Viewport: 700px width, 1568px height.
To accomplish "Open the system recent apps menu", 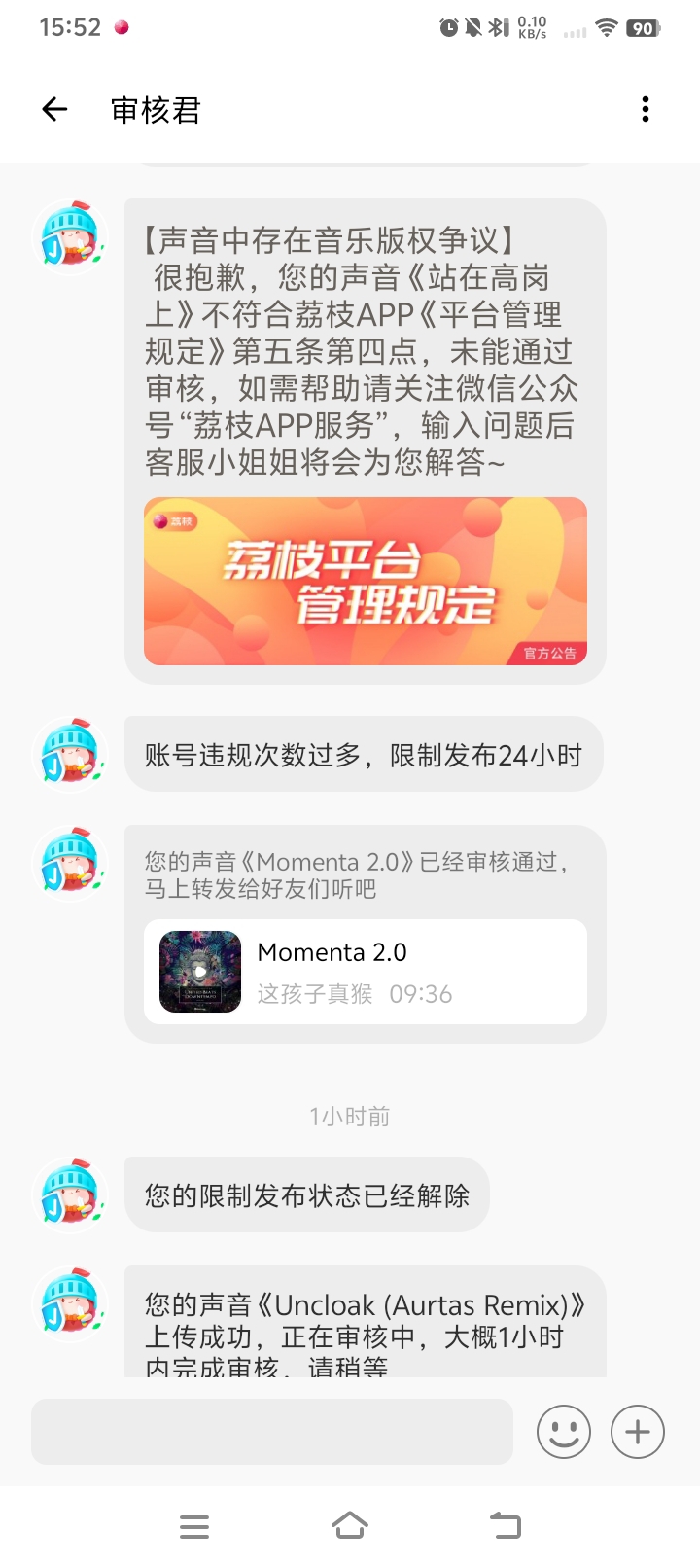I will coord(194,1526).
